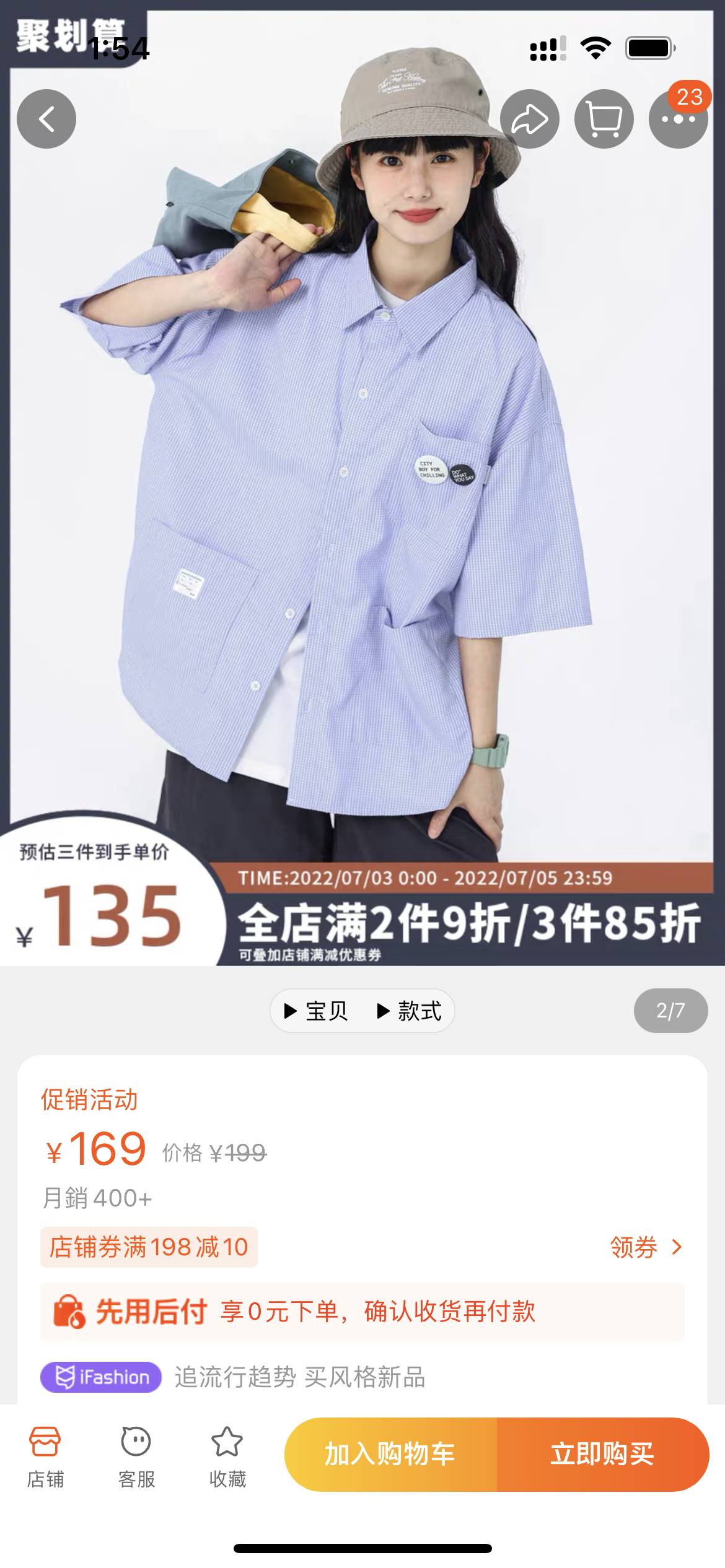Contact 客服 customer service
725x1568 pixels.
[136, 1457]
